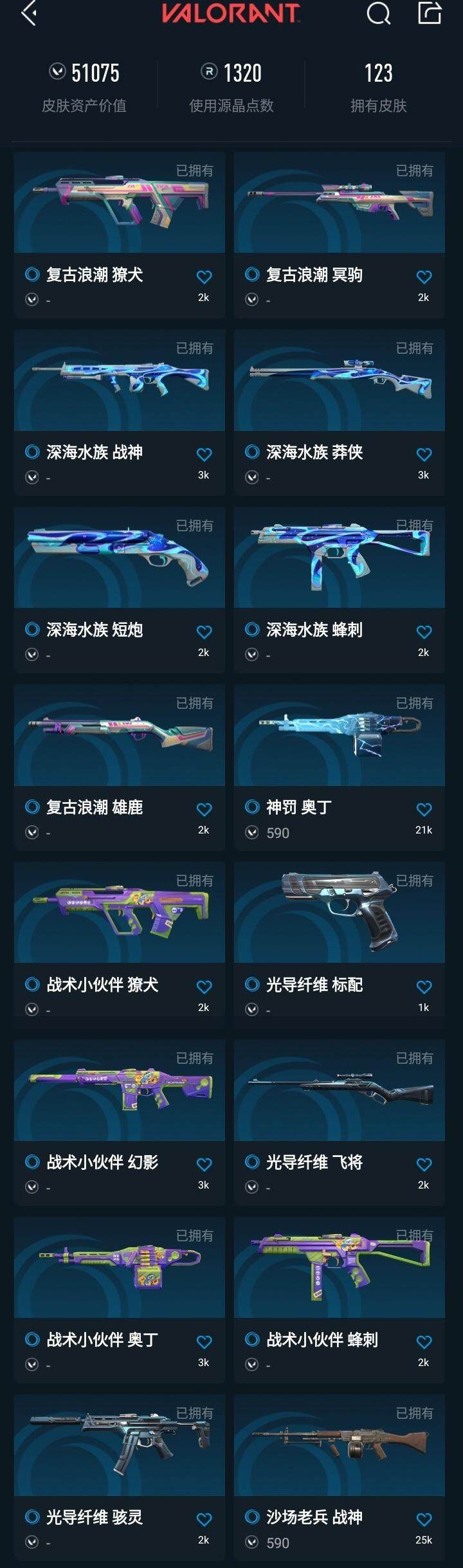Heart the 深海水族 蜂刺 skin
The width and height of the screenshot is (463, 1568).
(x=424, y=632)
